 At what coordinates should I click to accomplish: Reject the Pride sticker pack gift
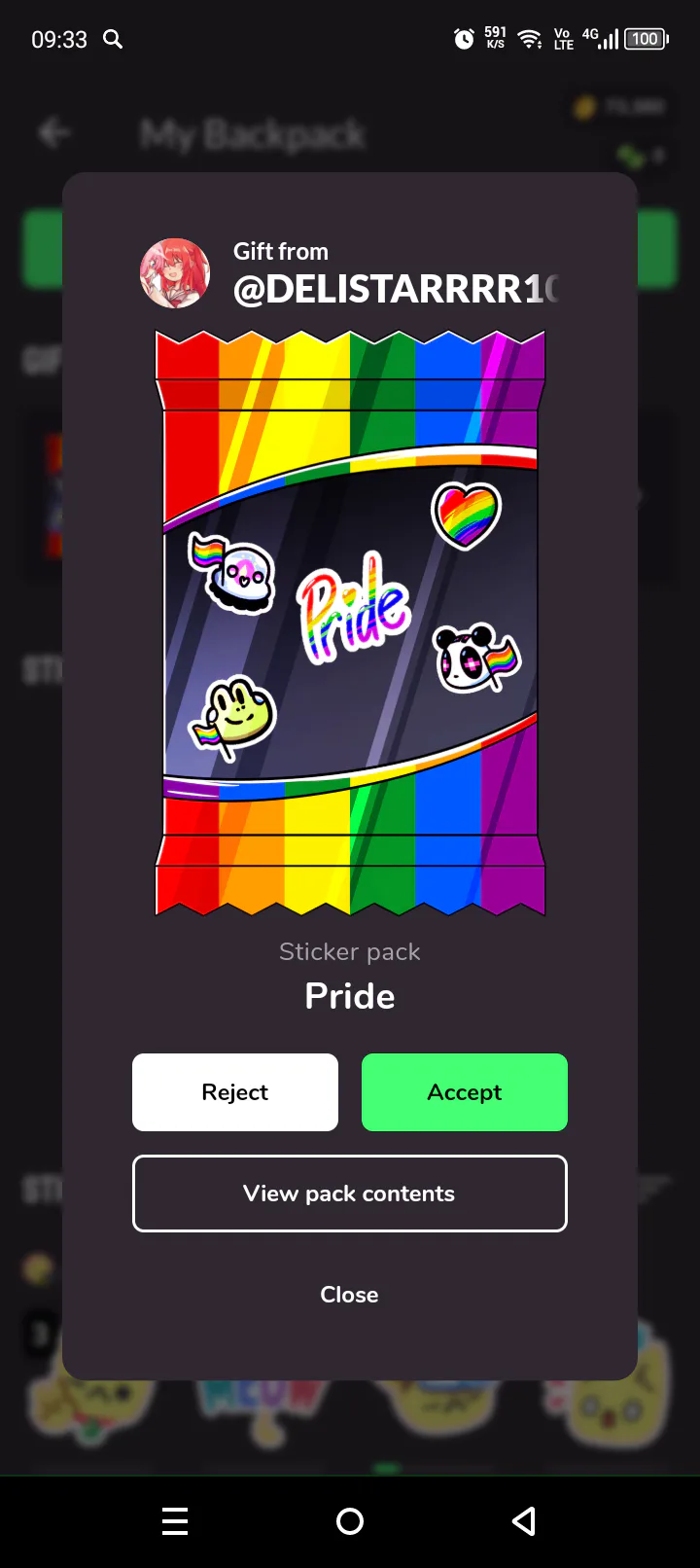[235, 1092]
